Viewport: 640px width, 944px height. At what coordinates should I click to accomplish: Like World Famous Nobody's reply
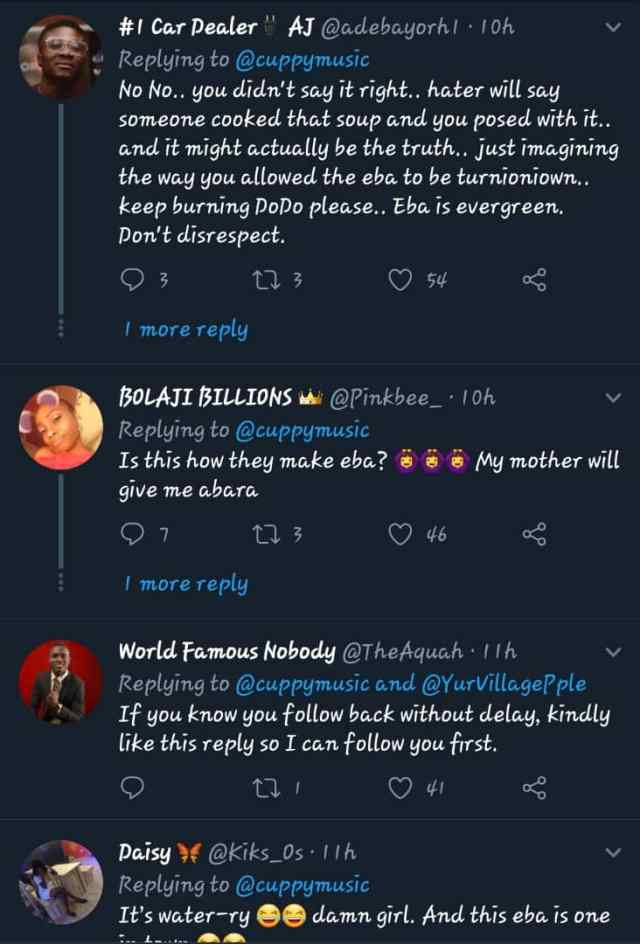point(400,788)
